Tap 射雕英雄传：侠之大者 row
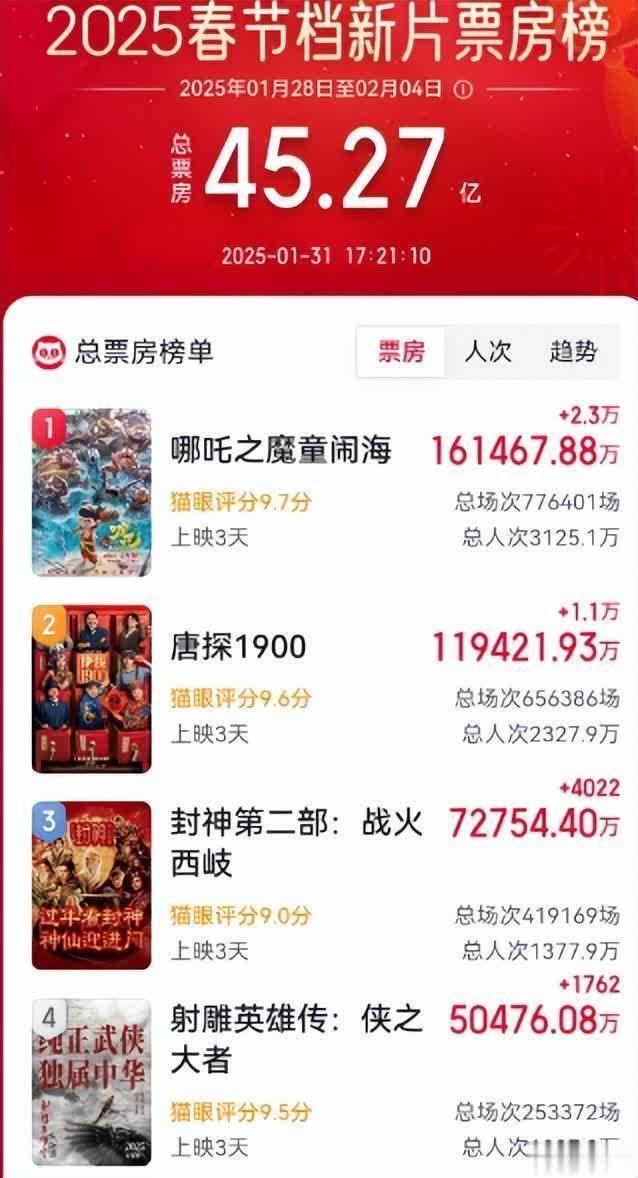This screenshot has height=1178, width=638. [296, 1038]
